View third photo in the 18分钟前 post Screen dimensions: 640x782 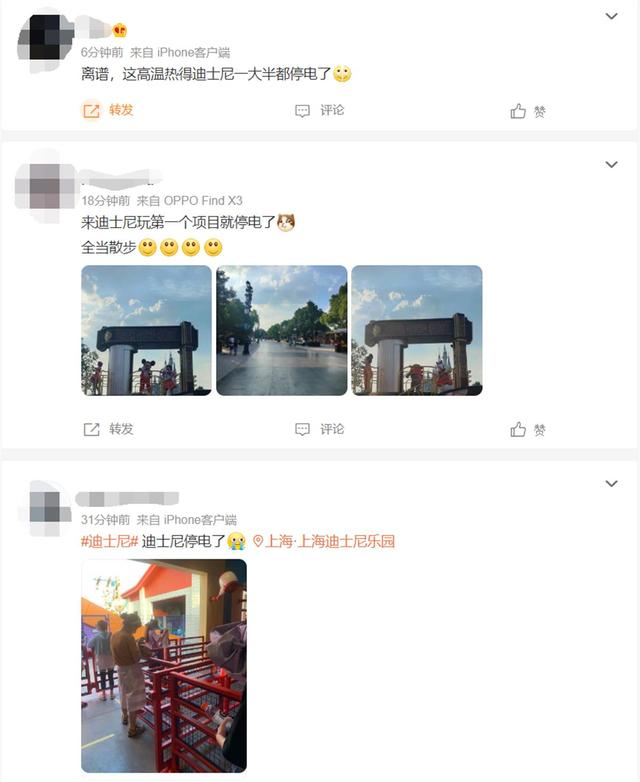(x=417, y=330)
